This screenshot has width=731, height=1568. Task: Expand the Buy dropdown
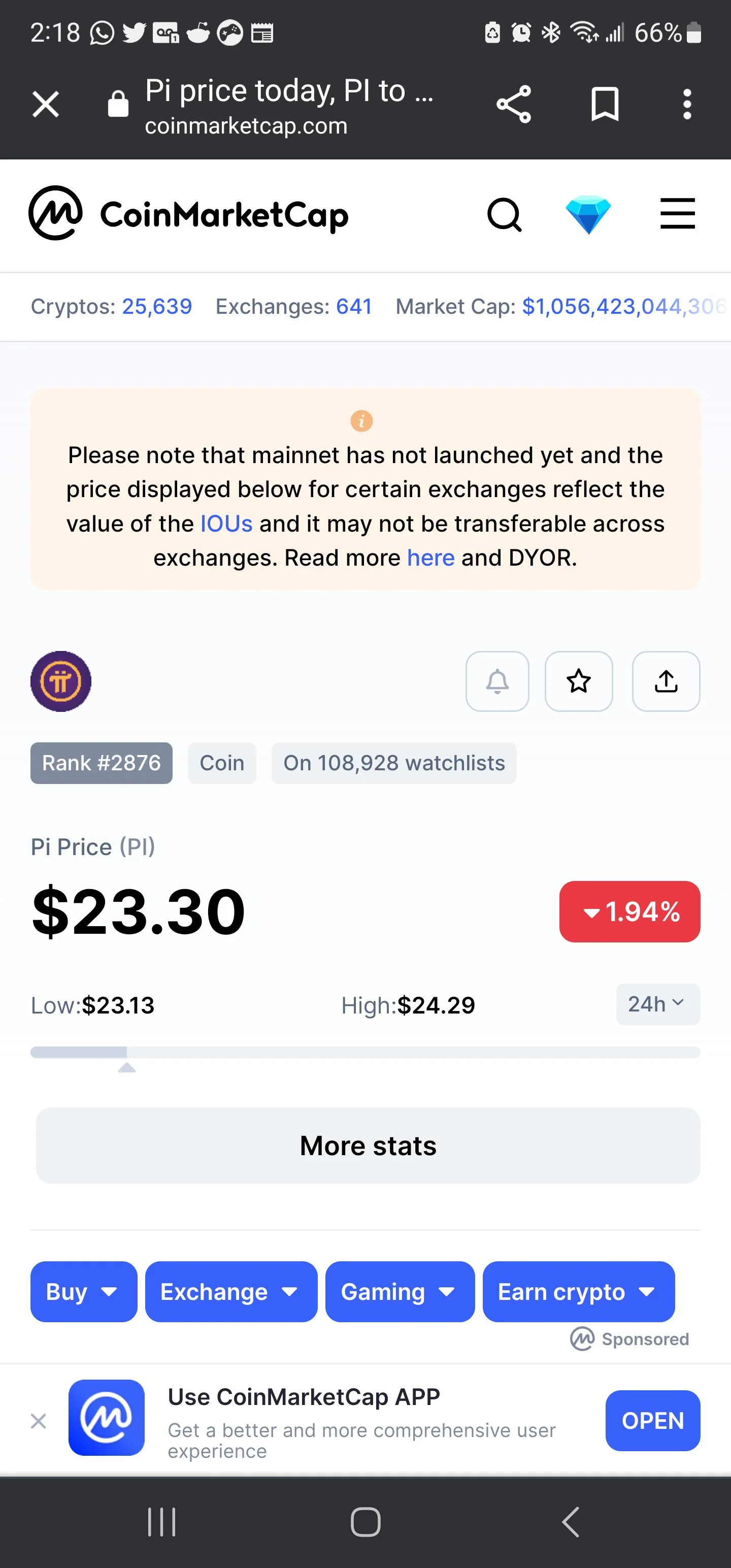(x=83, y=1291)
